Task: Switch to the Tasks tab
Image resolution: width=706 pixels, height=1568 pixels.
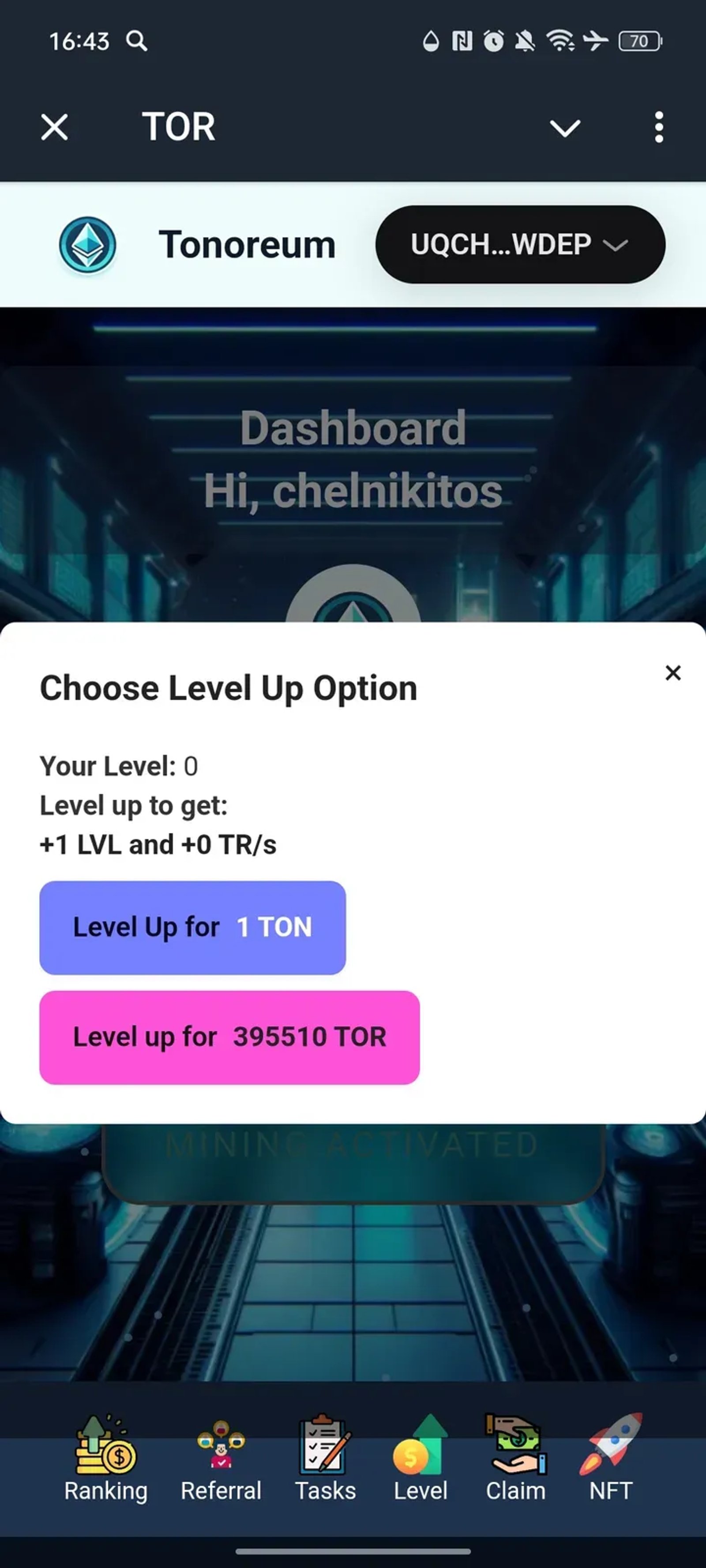Action: [x=325, y=1458]
